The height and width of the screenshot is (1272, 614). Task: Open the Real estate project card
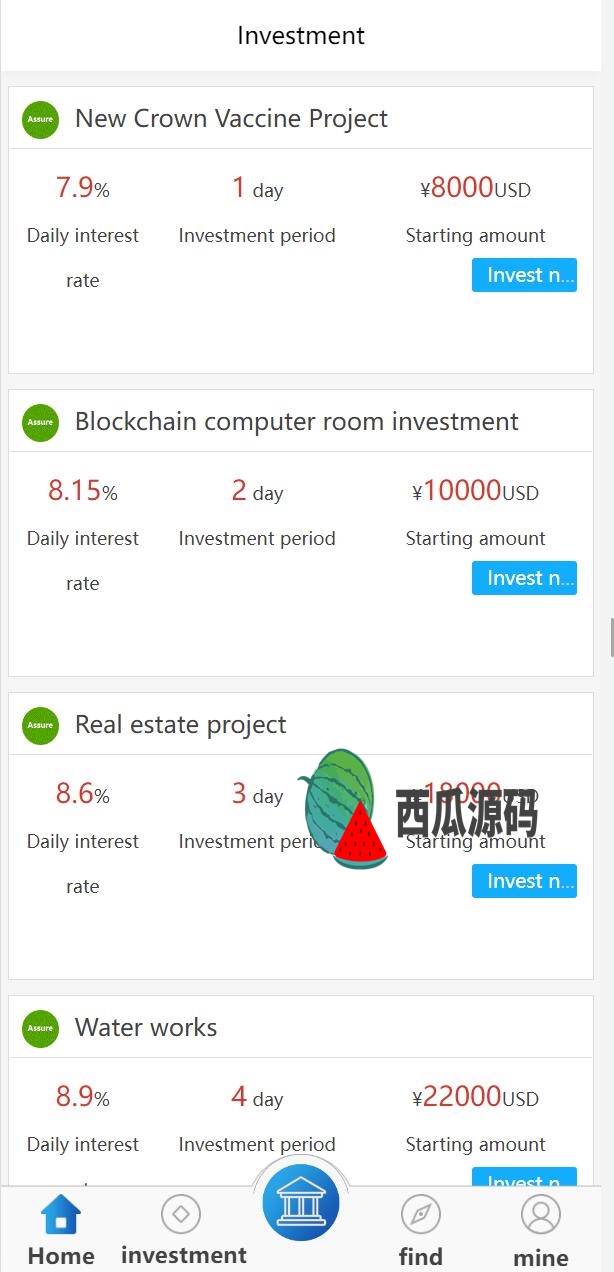301,836
